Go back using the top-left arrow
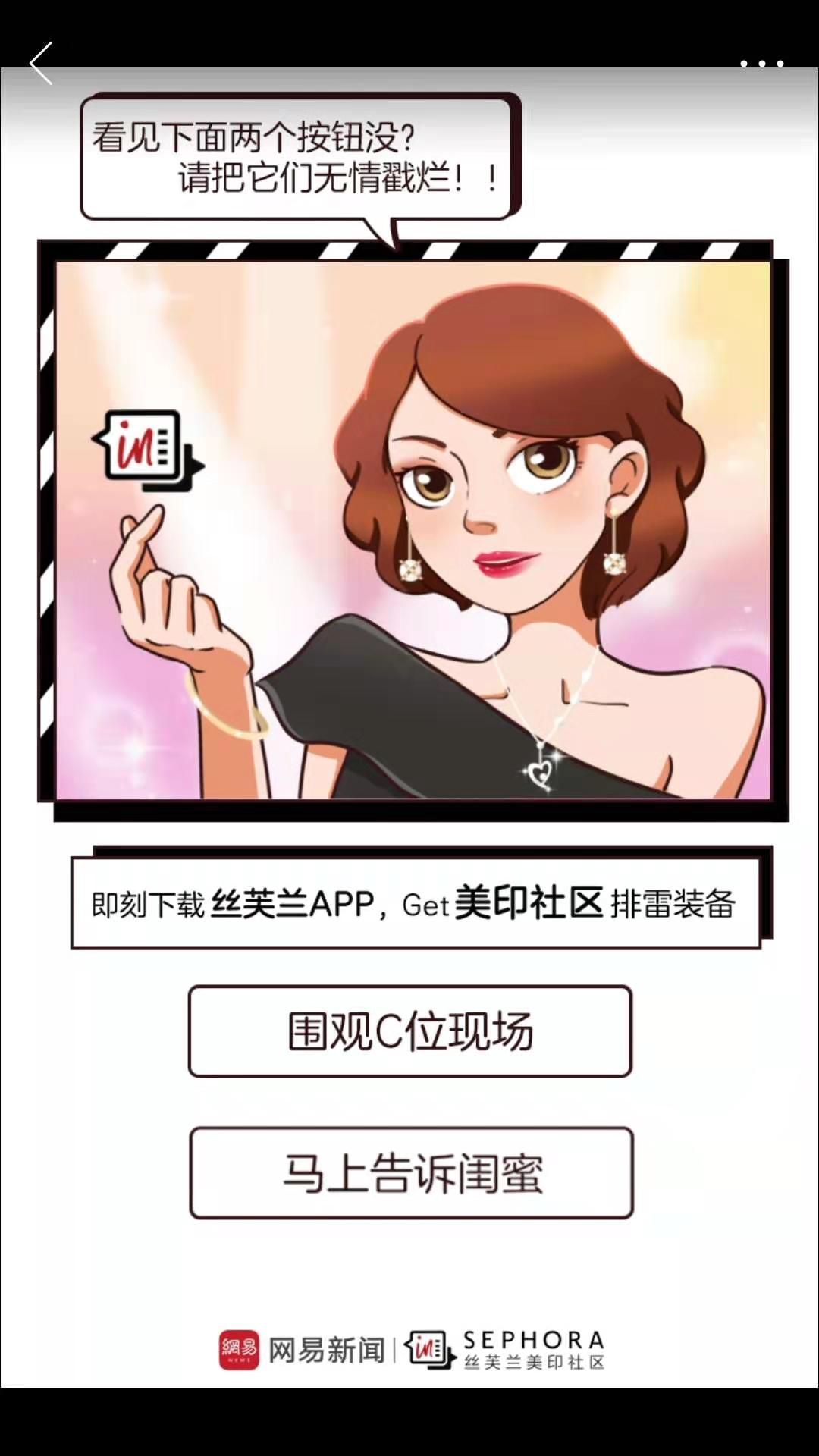 [x=41, y=64]
